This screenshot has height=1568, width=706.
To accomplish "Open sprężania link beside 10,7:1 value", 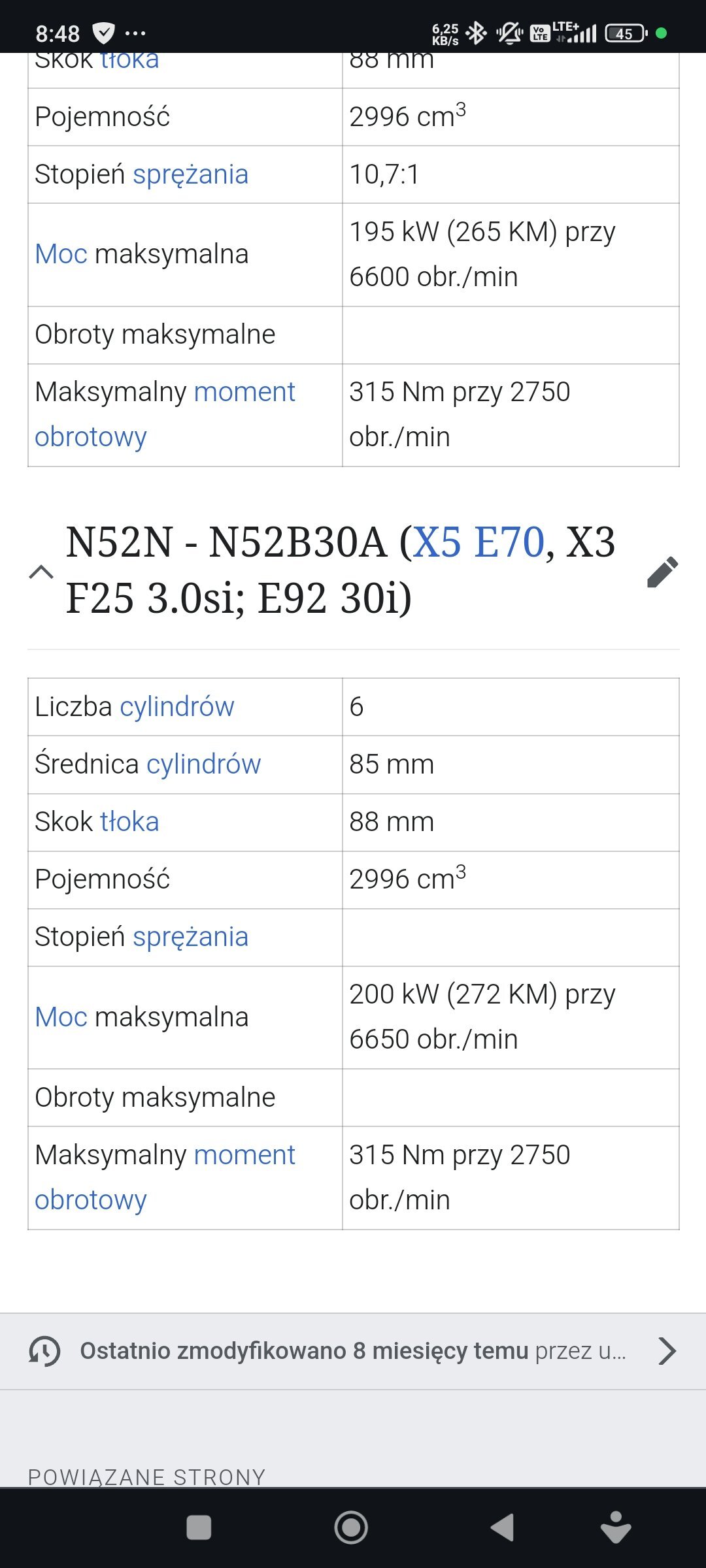I will click(x=190, y=175).
